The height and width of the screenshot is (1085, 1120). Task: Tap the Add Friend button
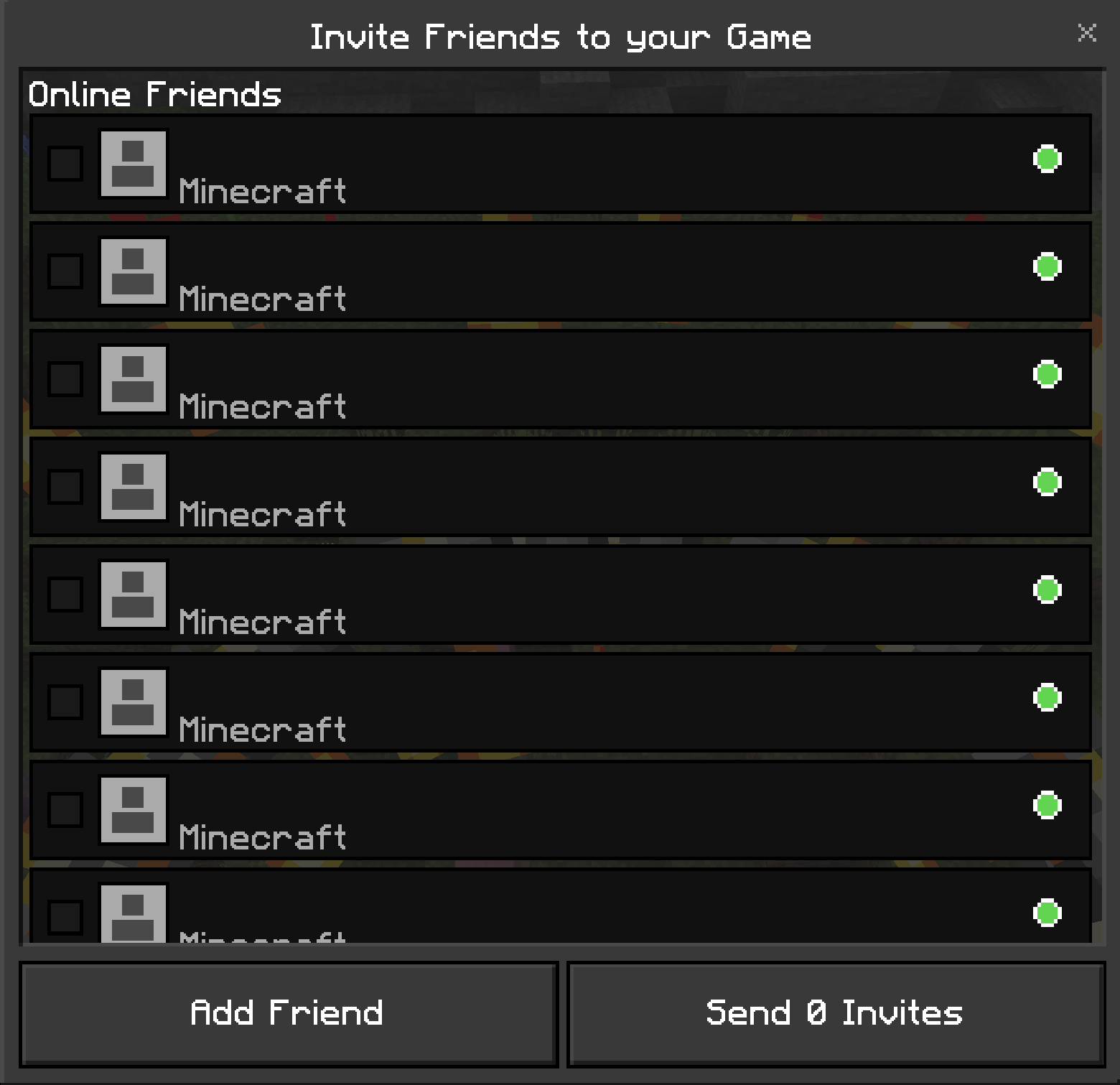coord(289,1014)
